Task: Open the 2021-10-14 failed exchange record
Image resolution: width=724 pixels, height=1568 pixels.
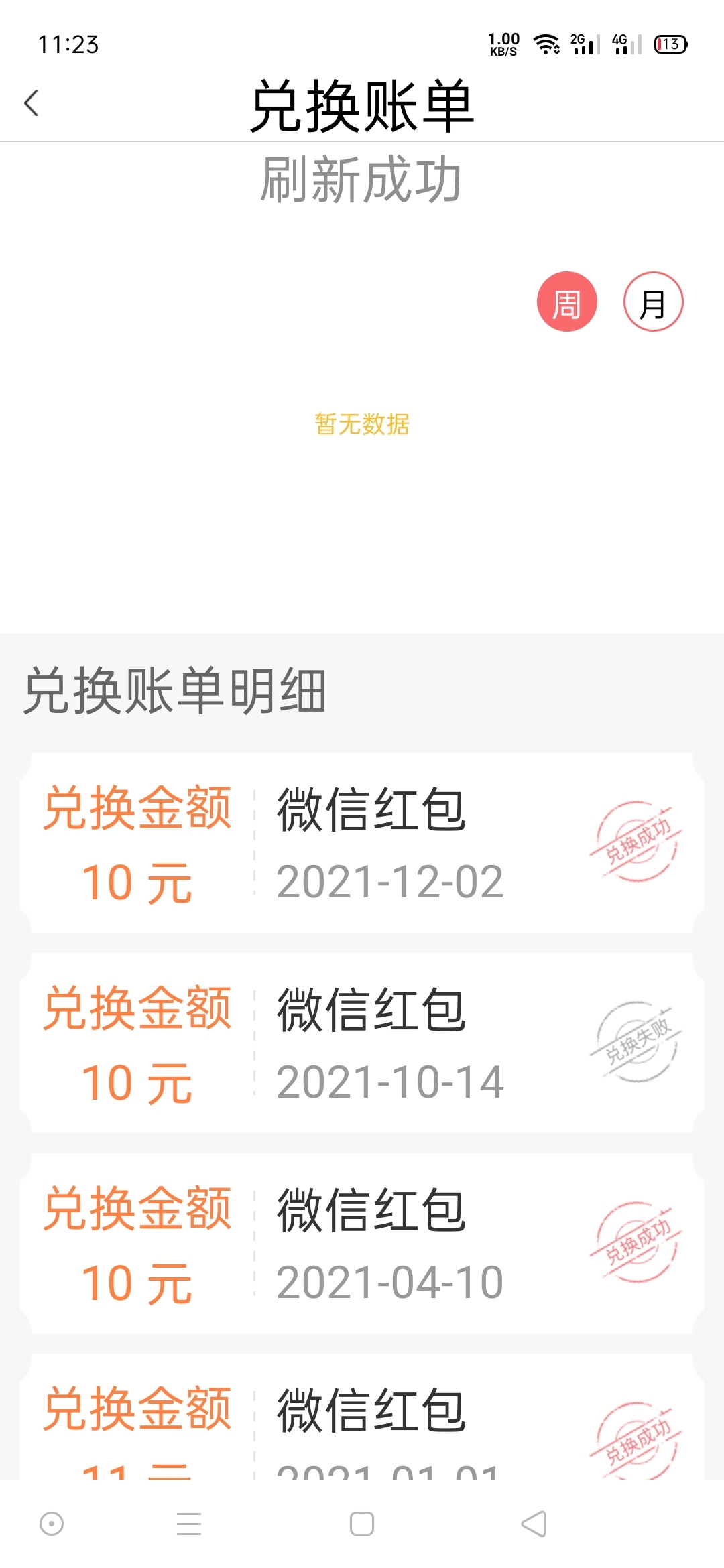Action: click(x=362, y=1043)
